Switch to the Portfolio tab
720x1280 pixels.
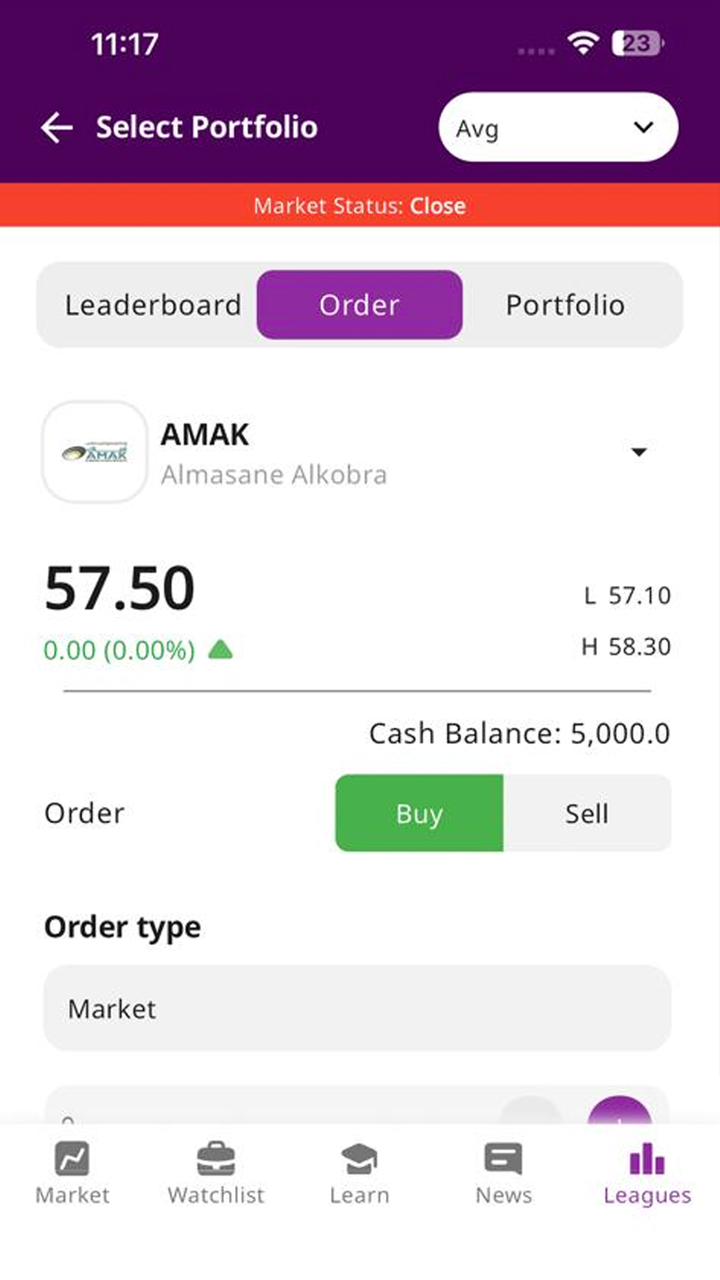[565, 305]
